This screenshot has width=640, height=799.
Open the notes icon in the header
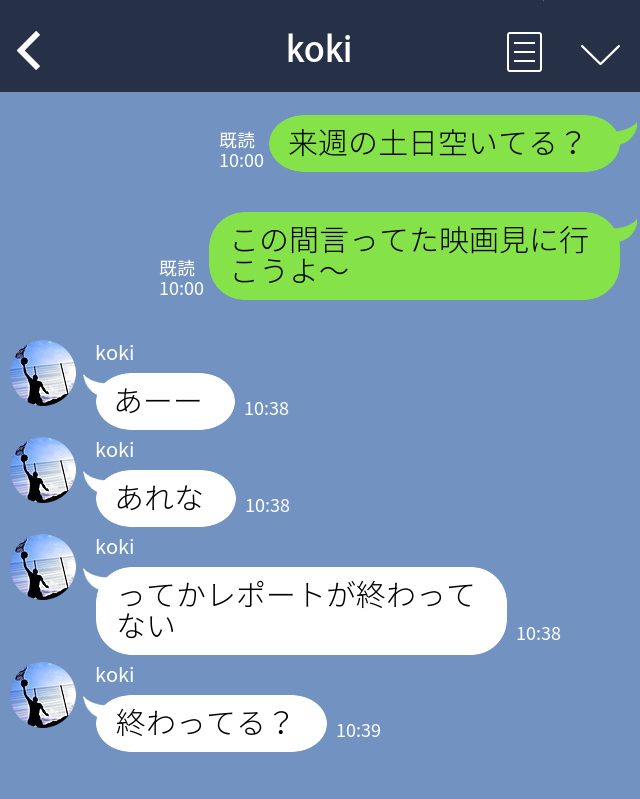pyautogui.click(x=524, y=51)
